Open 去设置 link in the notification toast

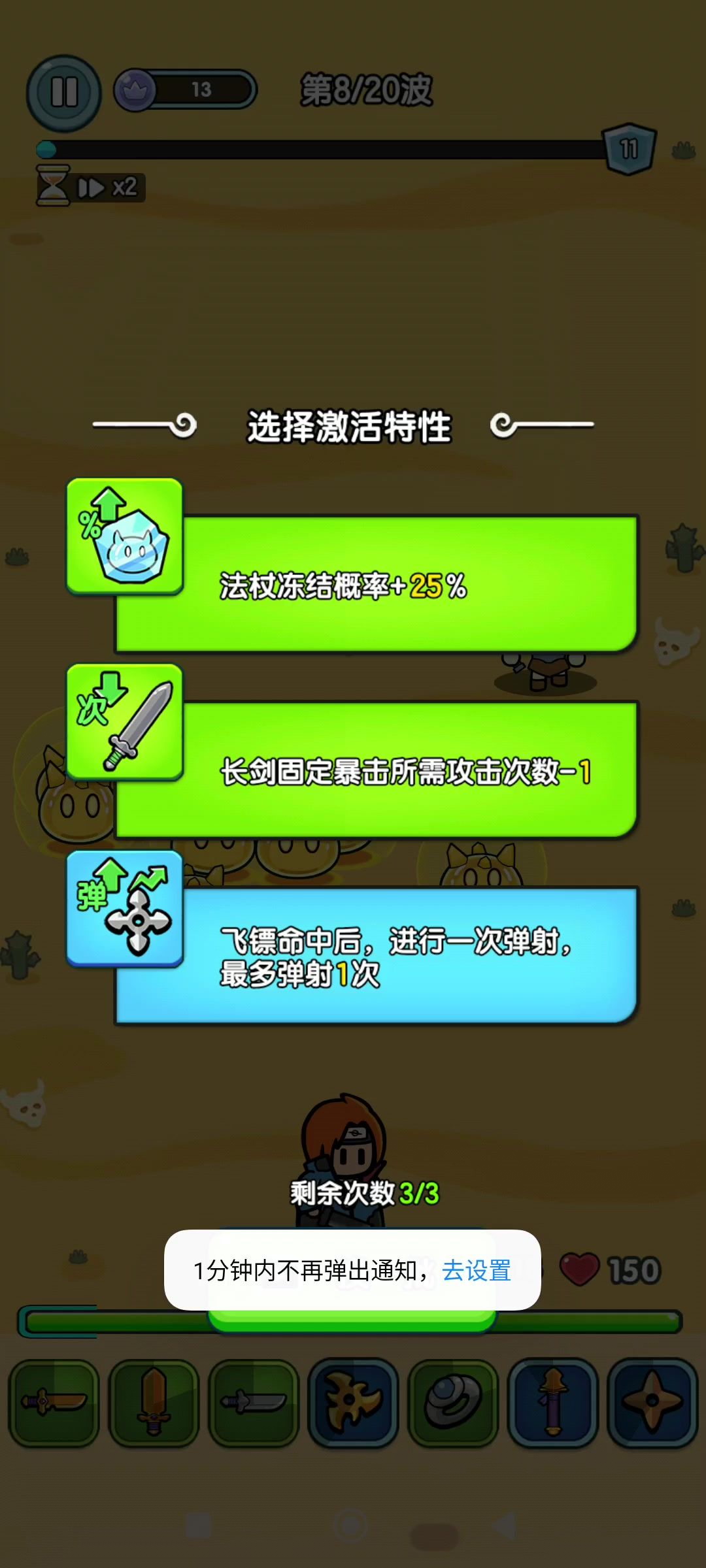pos(477,1271)
